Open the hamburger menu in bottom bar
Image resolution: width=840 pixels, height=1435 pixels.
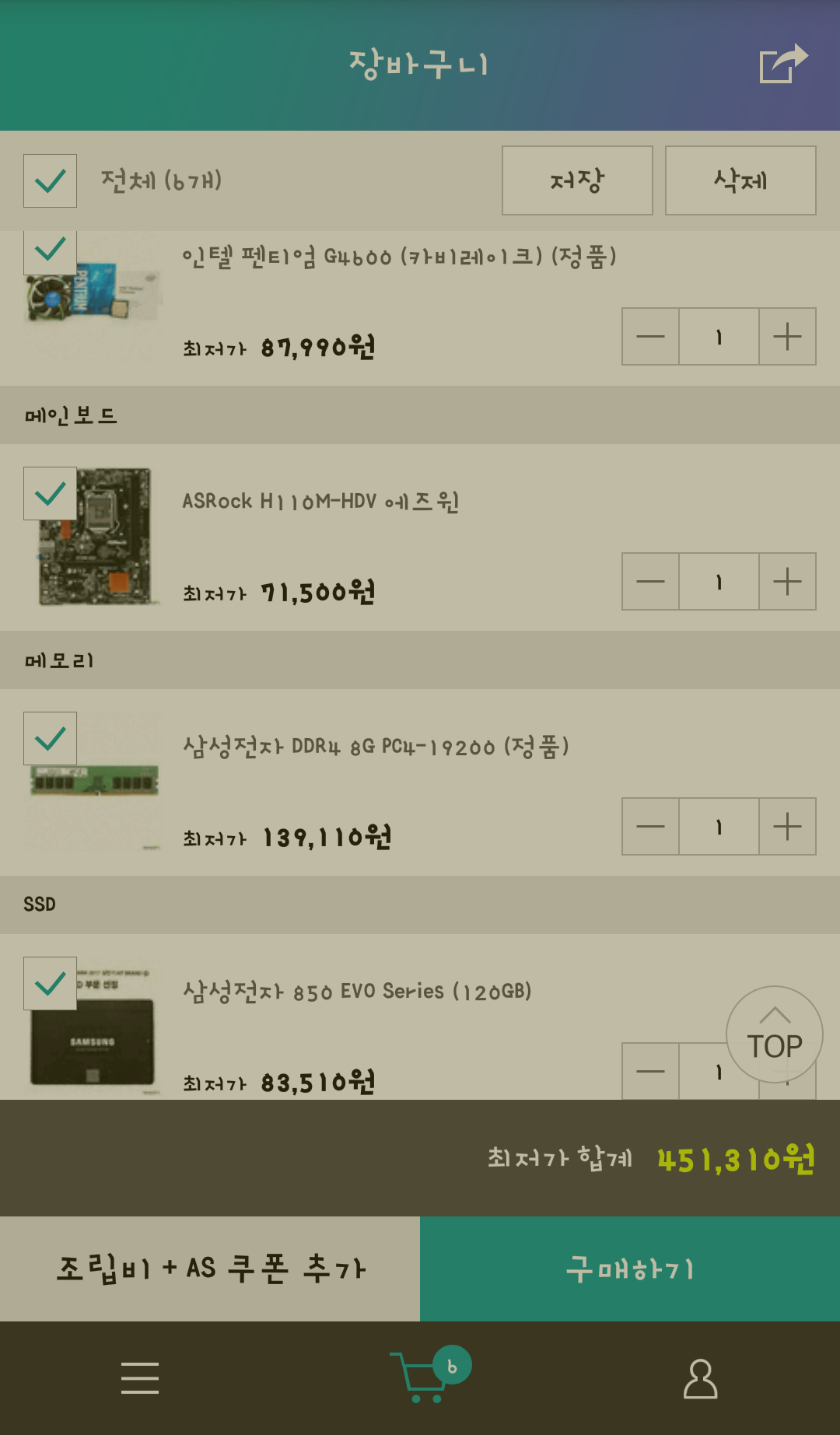(140, 1377)
